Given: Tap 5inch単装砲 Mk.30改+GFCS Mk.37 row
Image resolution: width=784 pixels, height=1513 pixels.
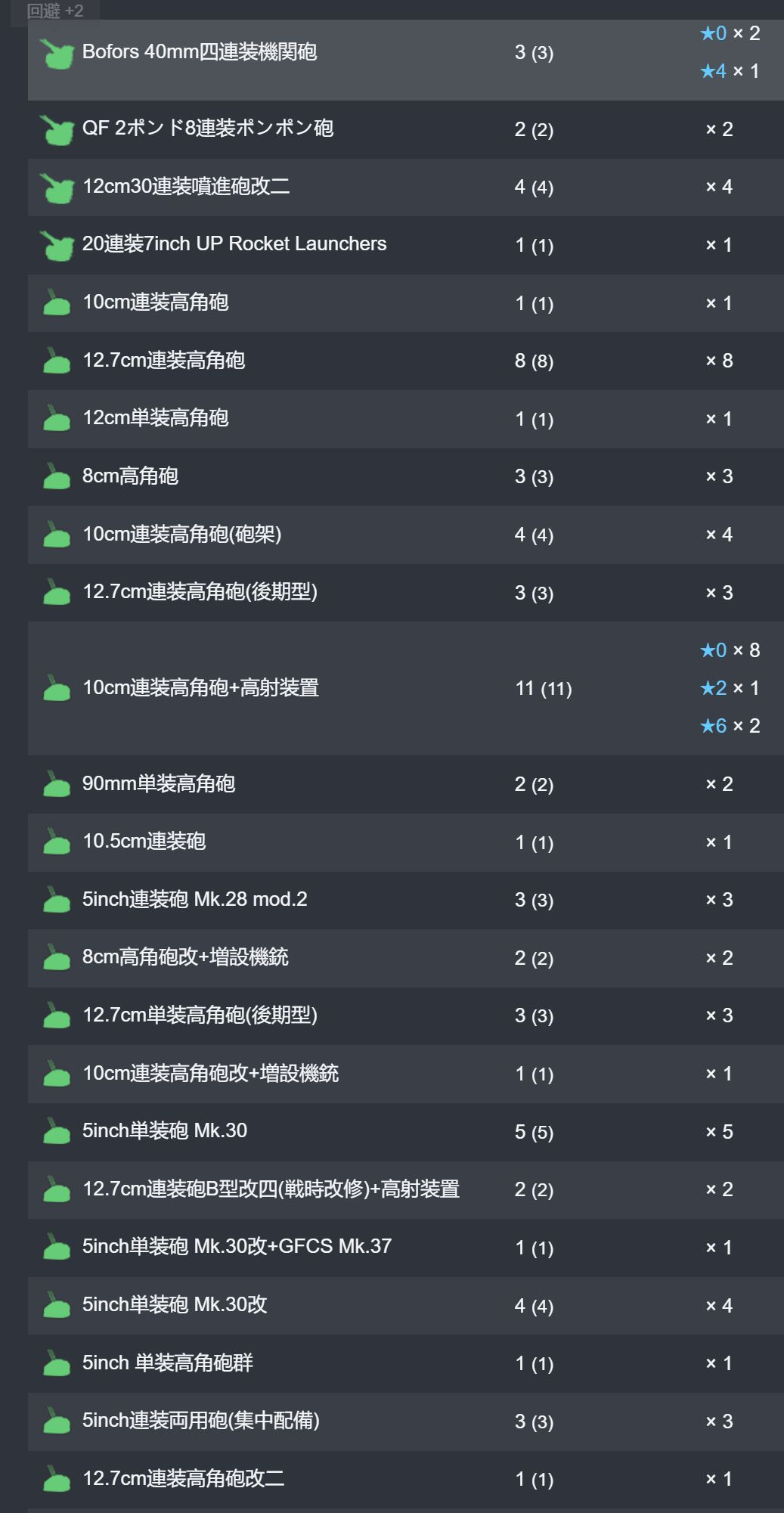Looking at the screenshot, I should pos(237,1247).
